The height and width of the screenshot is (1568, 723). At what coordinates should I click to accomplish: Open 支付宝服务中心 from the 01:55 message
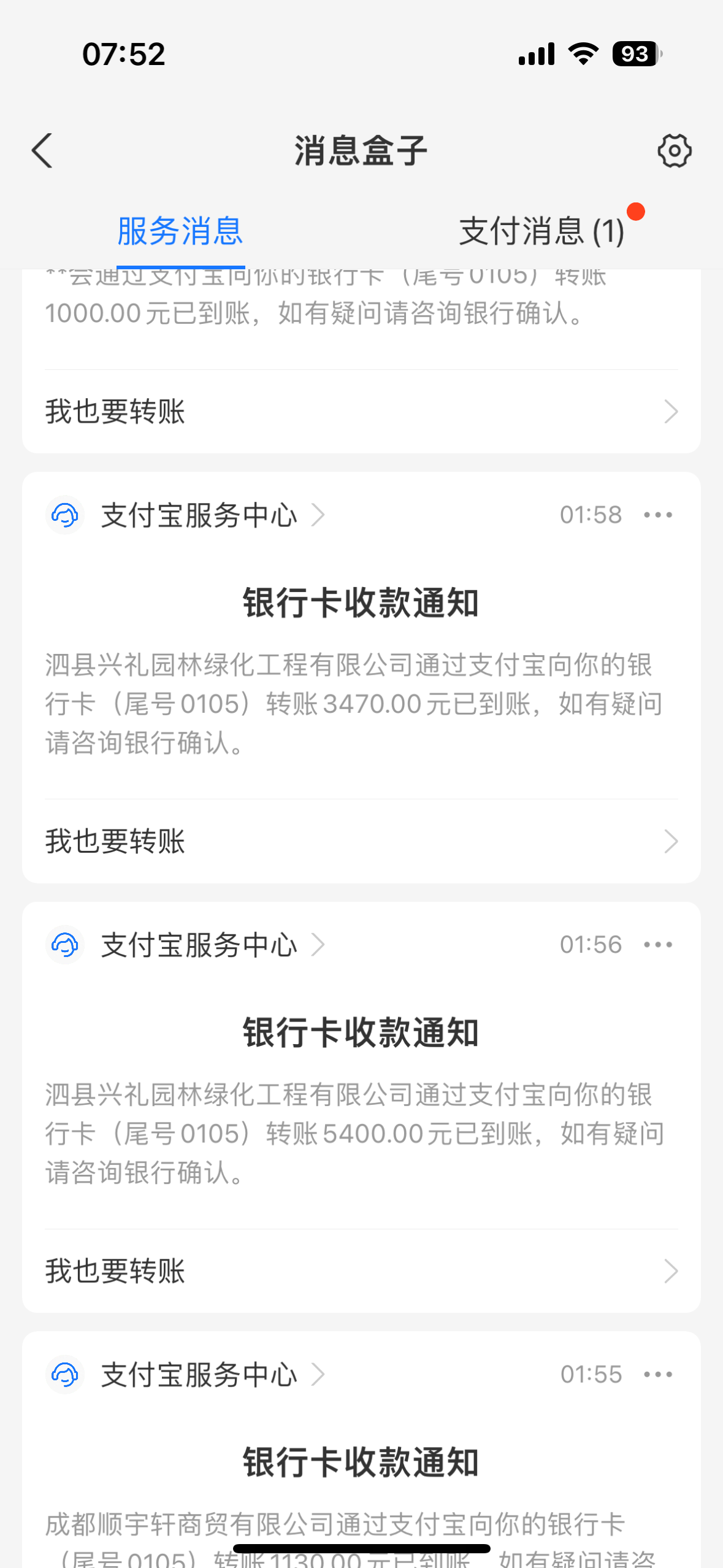(199, 1375)
